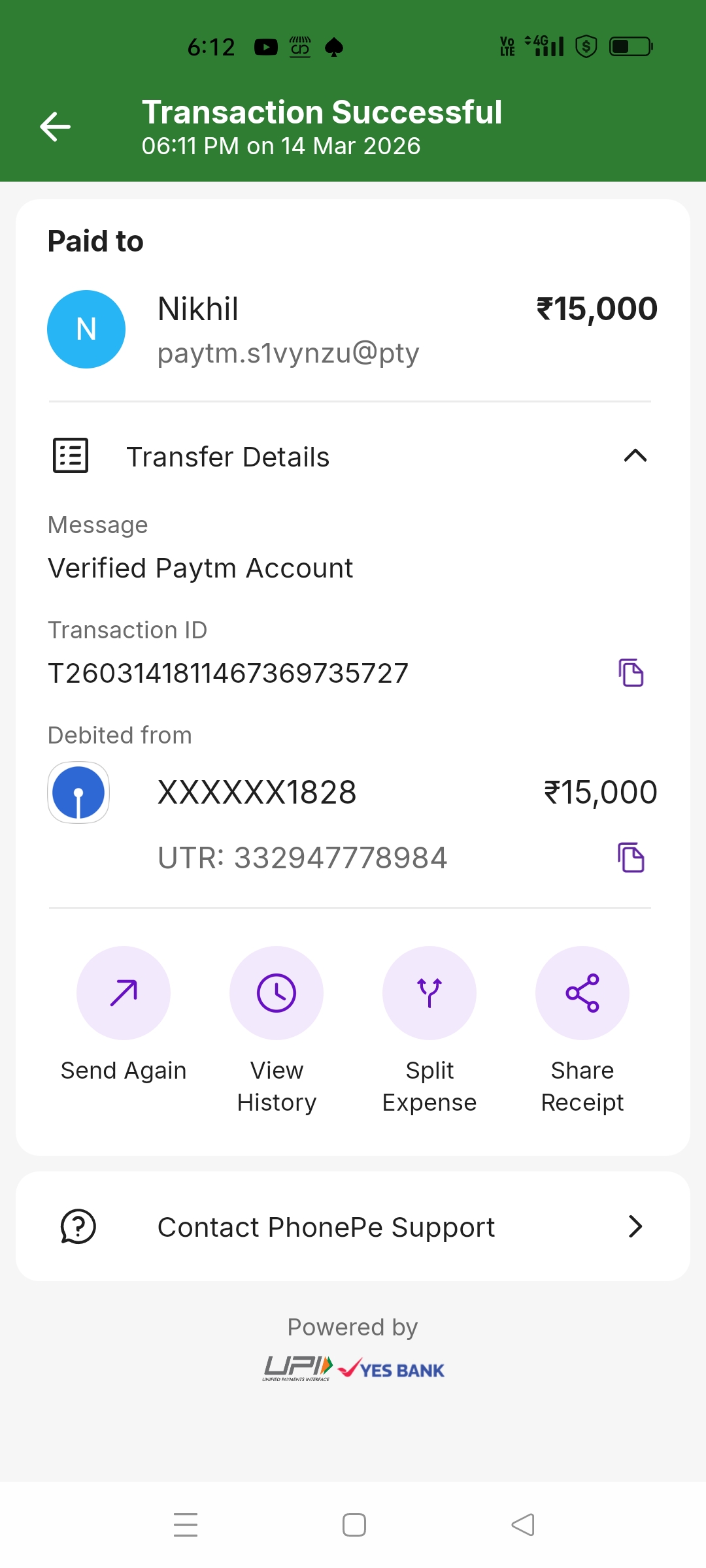Copy the Transaction ID
706x1568 pixels.
point(631,673)
